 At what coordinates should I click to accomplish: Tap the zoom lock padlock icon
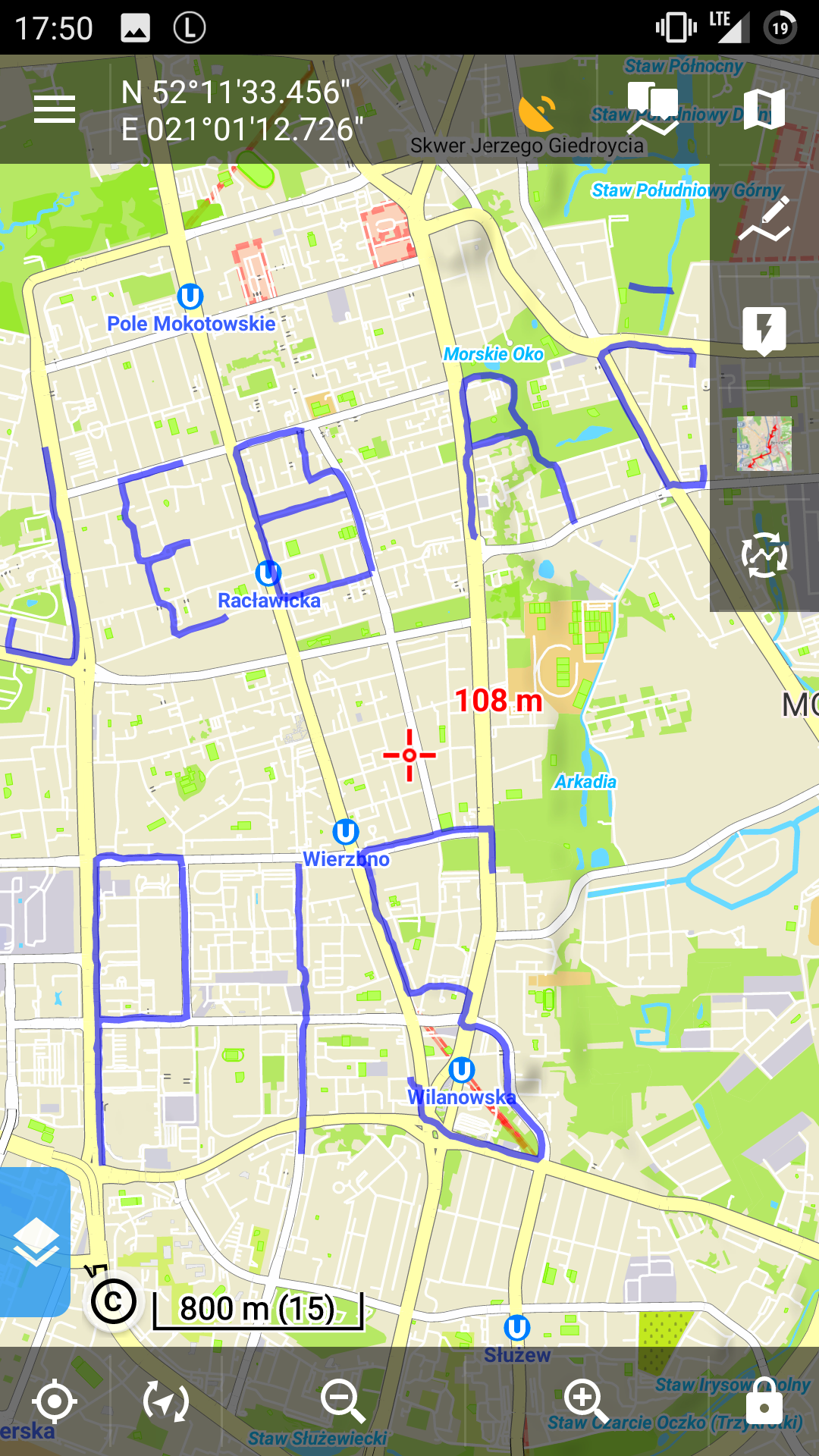[764, 1401]
